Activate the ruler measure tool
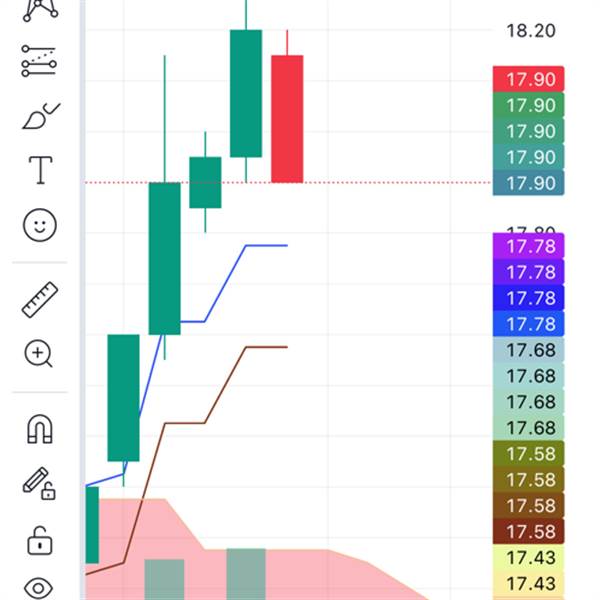 (40, 299)
